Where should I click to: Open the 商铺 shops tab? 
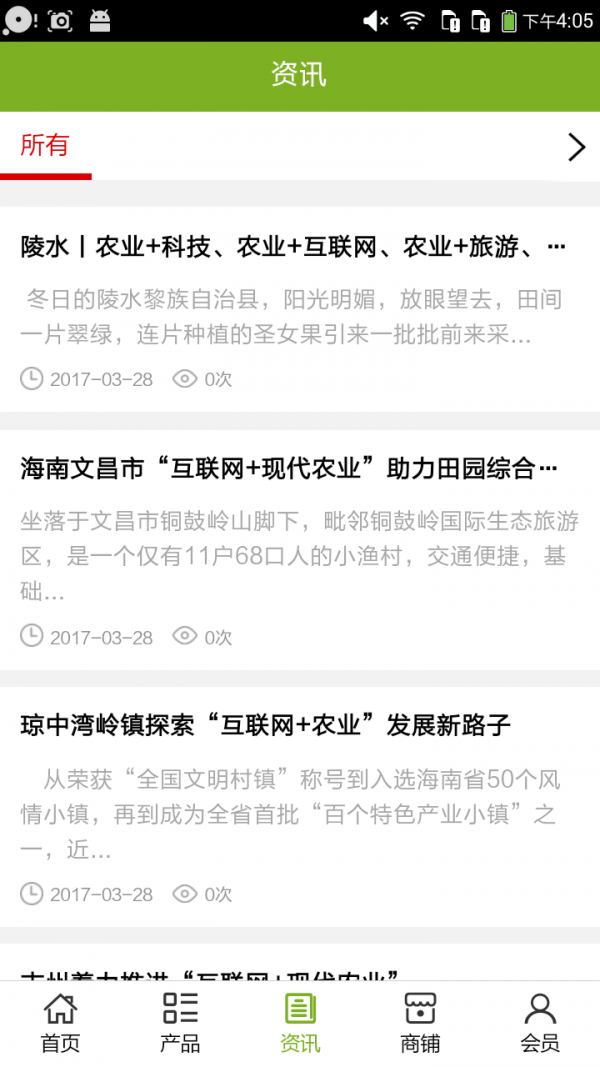pyautogui.click(x=420, y=1022)
